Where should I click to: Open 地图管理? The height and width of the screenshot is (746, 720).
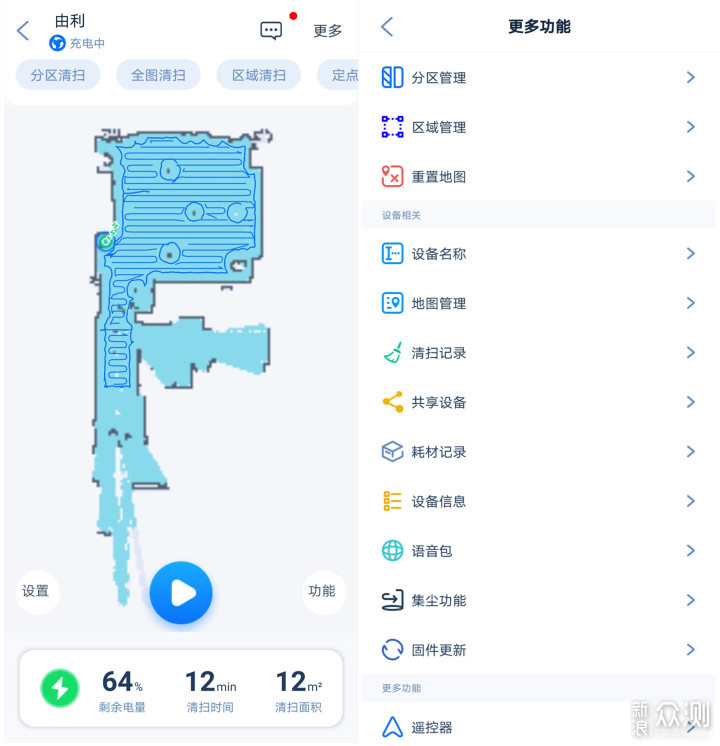pyautogui.click(x=538, y=303)
